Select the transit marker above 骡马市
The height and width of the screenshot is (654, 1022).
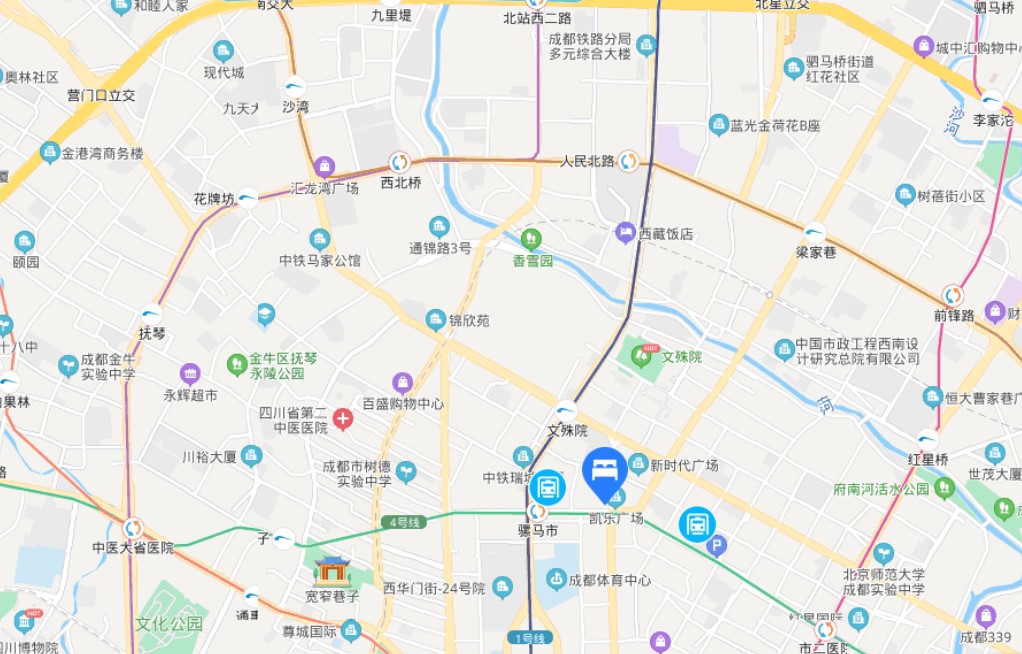pos(548,487)
